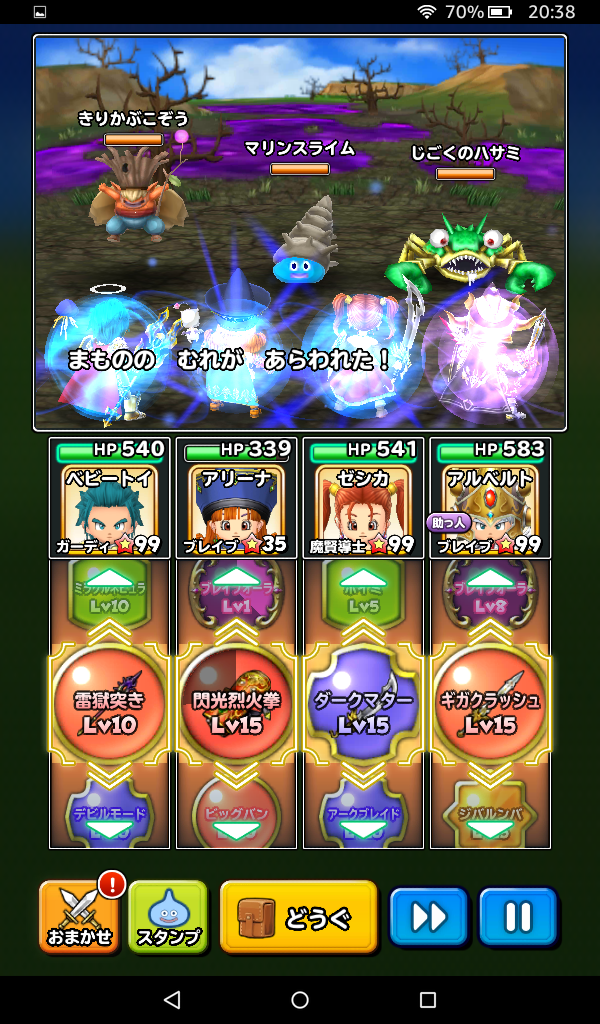The height and width of the screenshot is (1024, 600).
Task: Pause the battle
Action: (517, 916)
